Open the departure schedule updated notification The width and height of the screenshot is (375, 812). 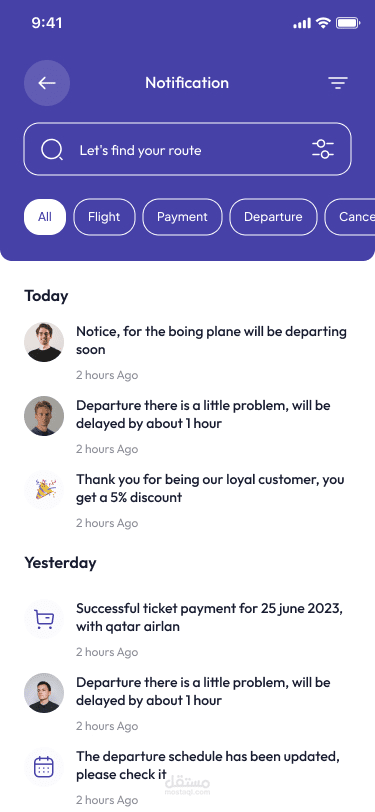(188, 777)
